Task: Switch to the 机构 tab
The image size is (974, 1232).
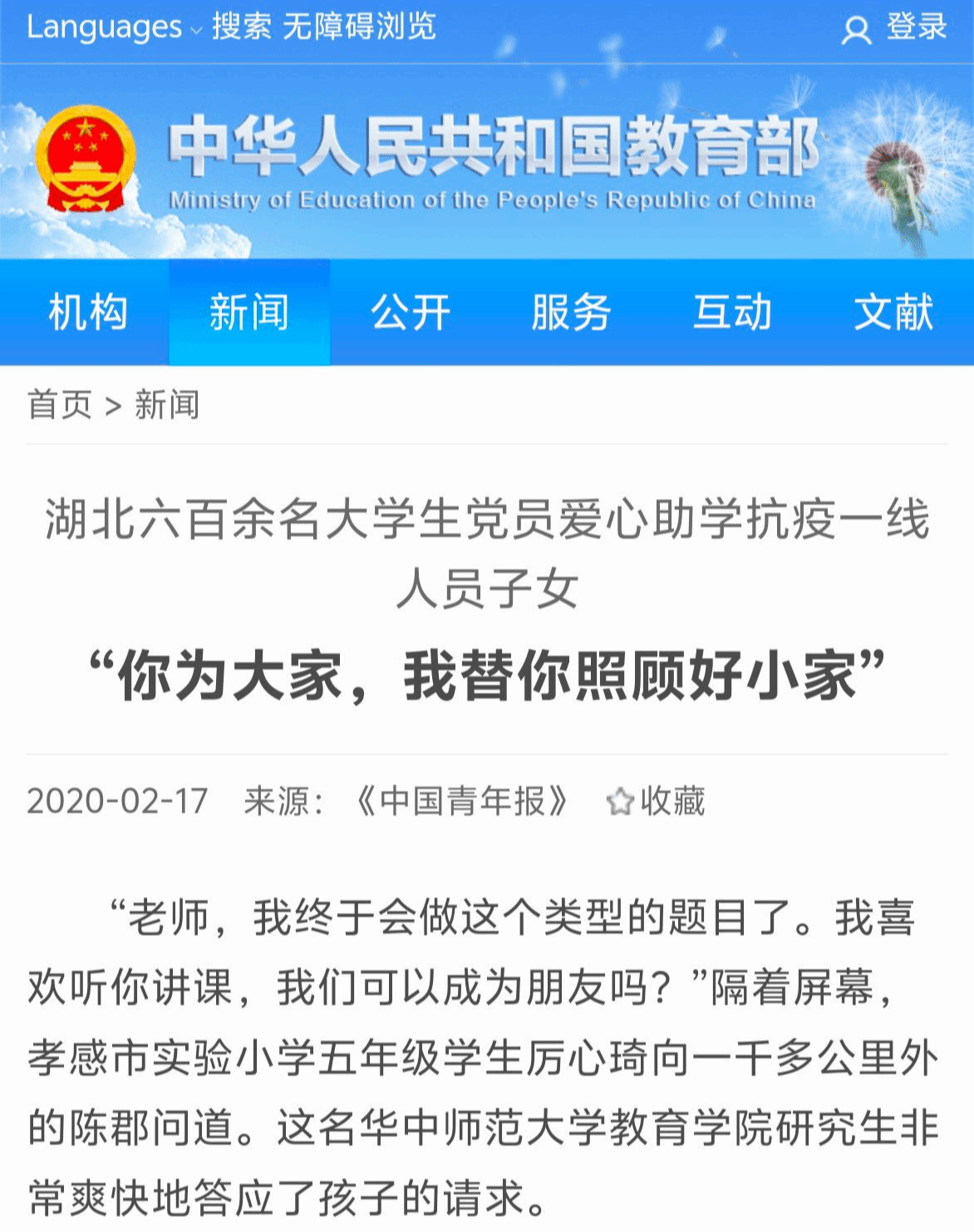Action: pos(87,313)
